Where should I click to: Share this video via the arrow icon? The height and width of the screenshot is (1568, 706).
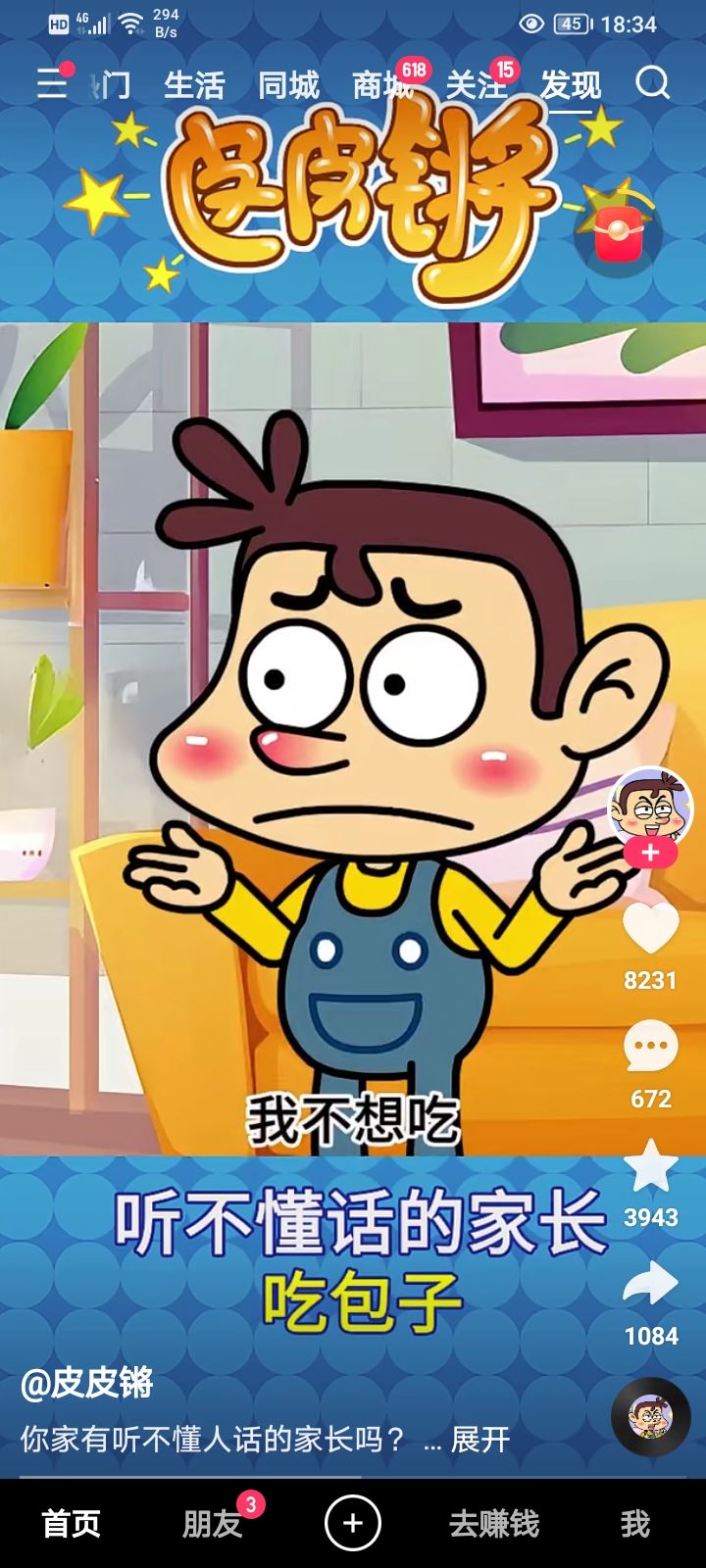point(650,1285)
